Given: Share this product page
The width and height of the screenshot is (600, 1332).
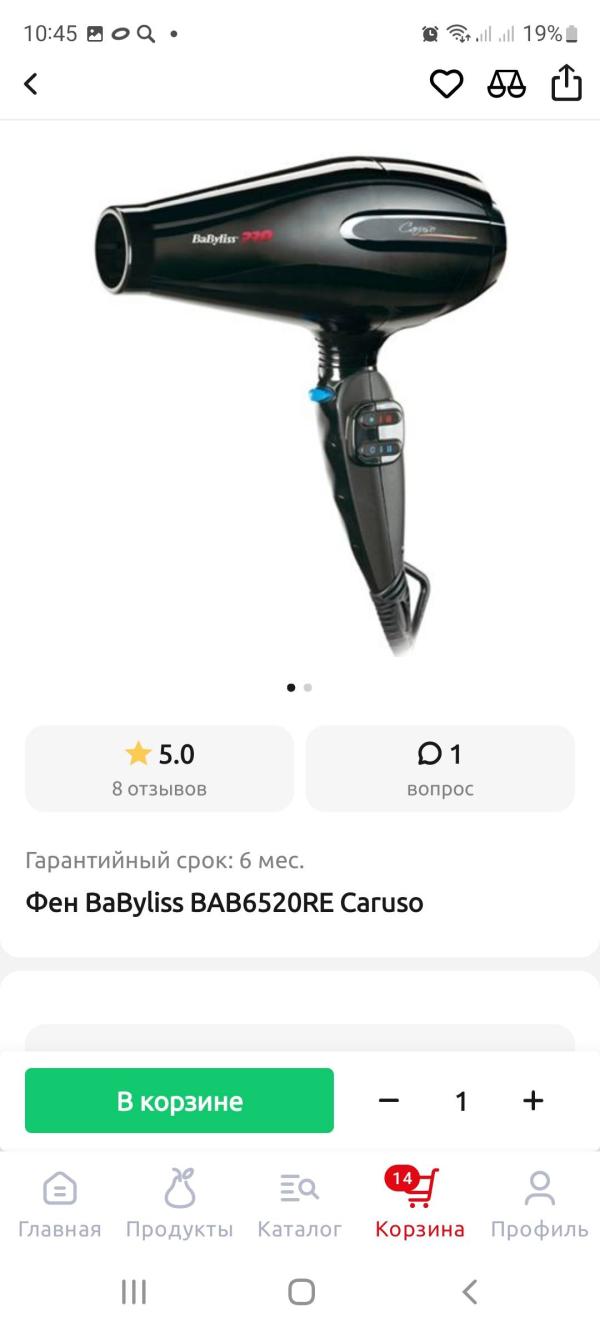Looking at the screenshot, I should click(x=566, y=82).
